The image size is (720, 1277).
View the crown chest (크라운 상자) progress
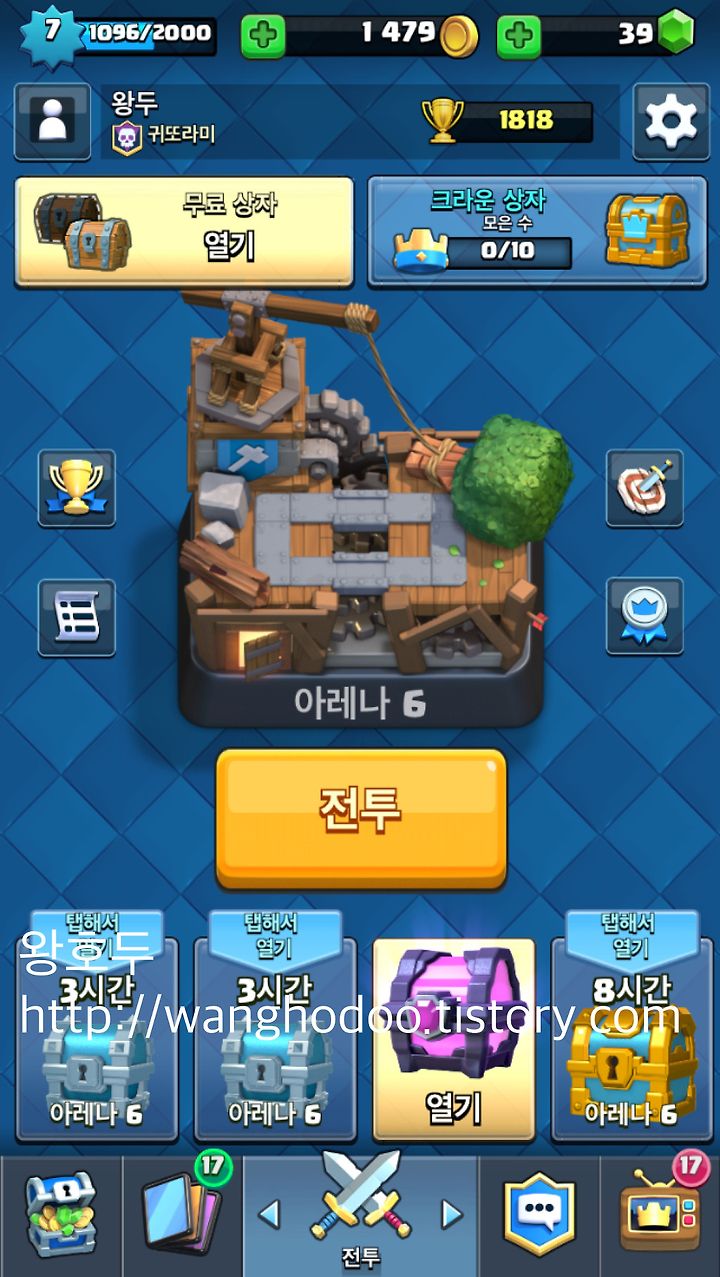click(x=538, y=231)
